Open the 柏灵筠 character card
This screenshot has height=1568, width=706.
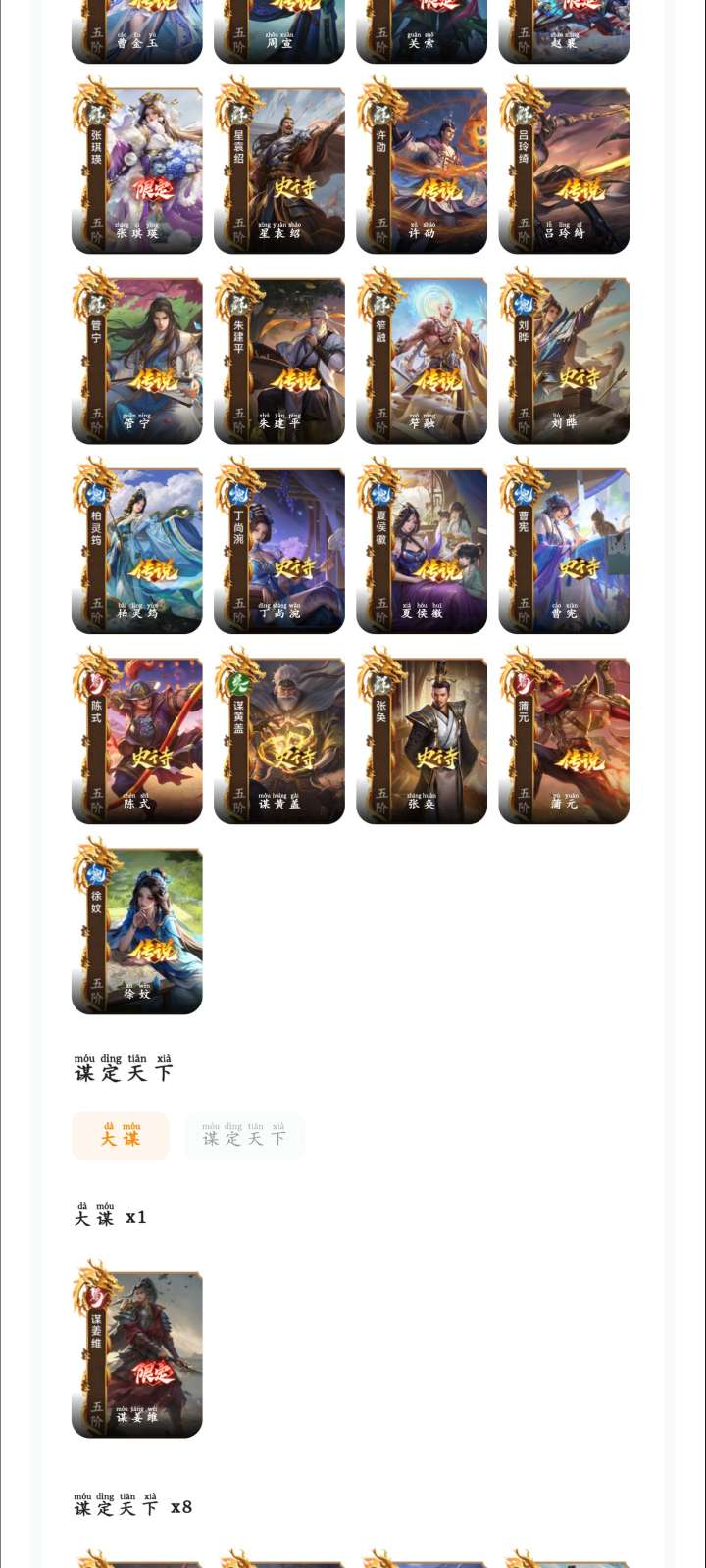pyautogui.click(x=137, y=546)
